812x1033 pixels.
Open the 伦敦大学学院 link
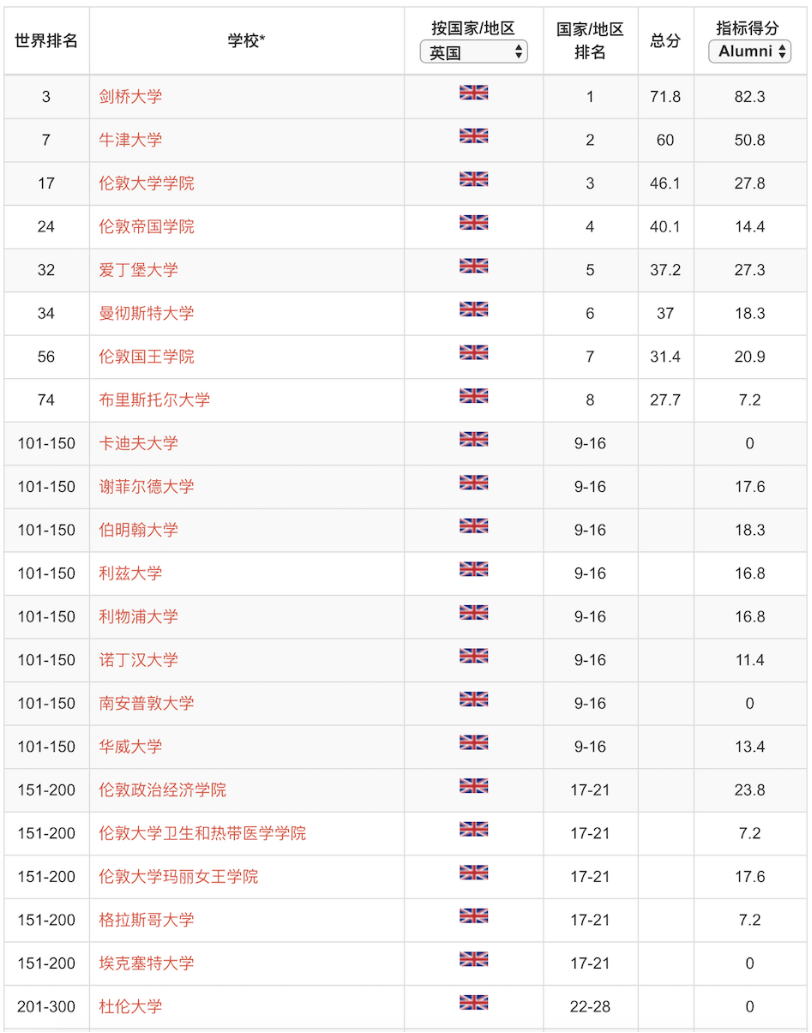click(x=146, y=183)
